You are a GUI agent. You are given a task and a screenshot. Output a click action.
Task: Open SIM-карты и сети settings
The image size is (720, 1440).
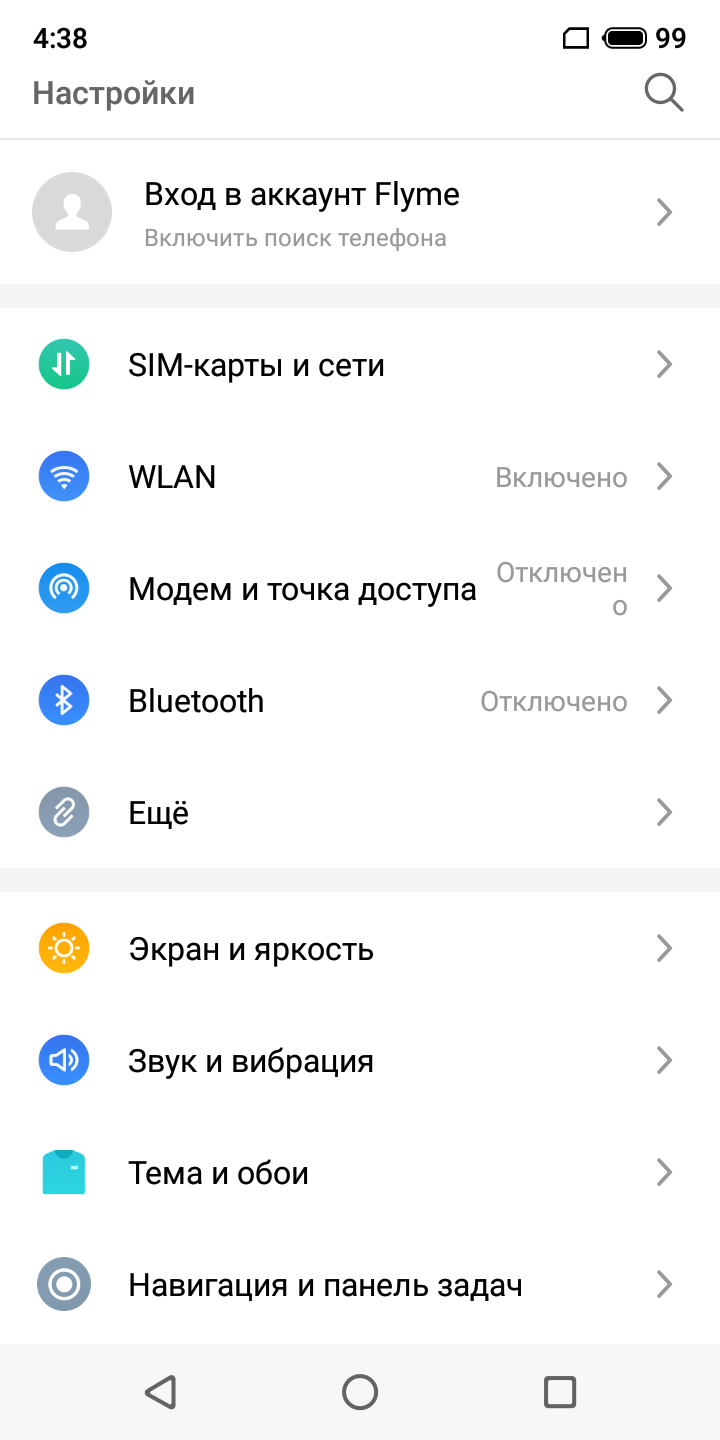tap(360, 365)
